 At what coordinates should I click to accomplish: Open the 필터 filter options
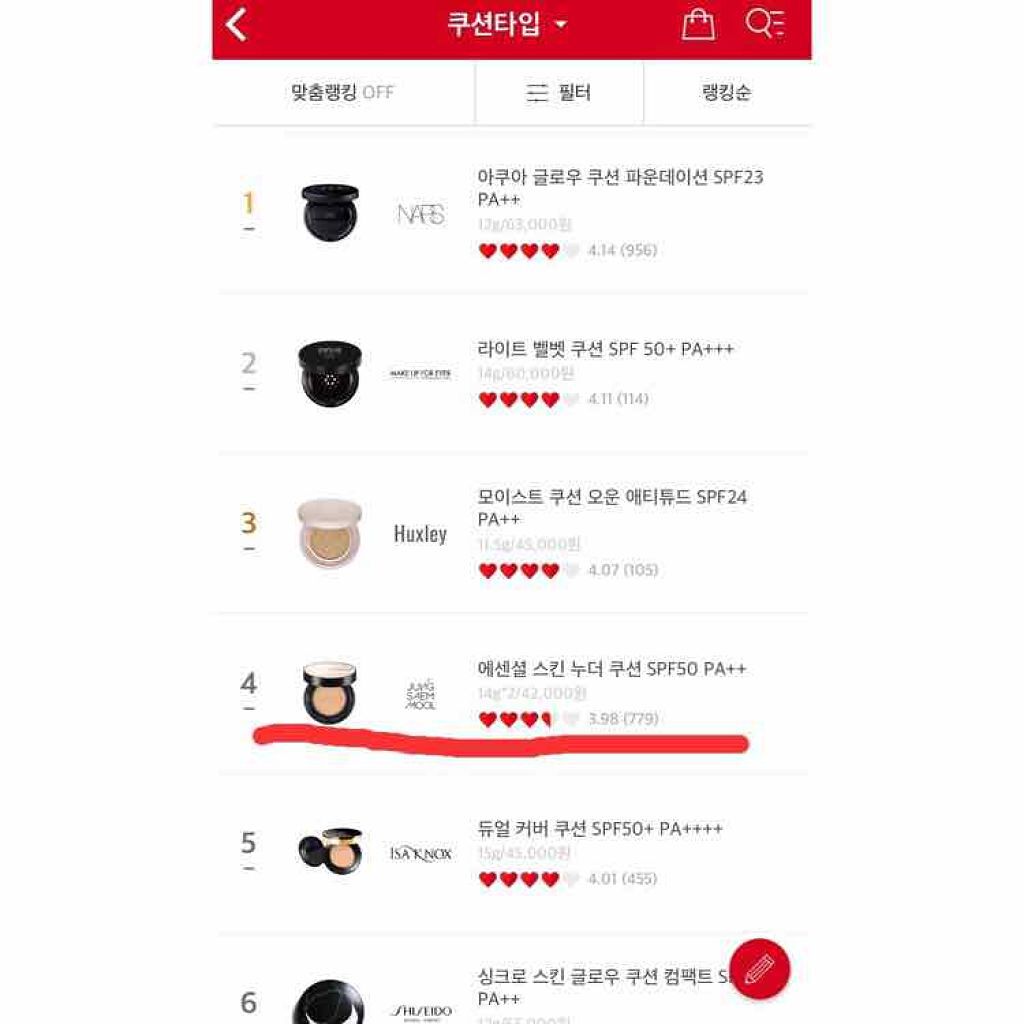pyautogui.click(x=559, y=93)
